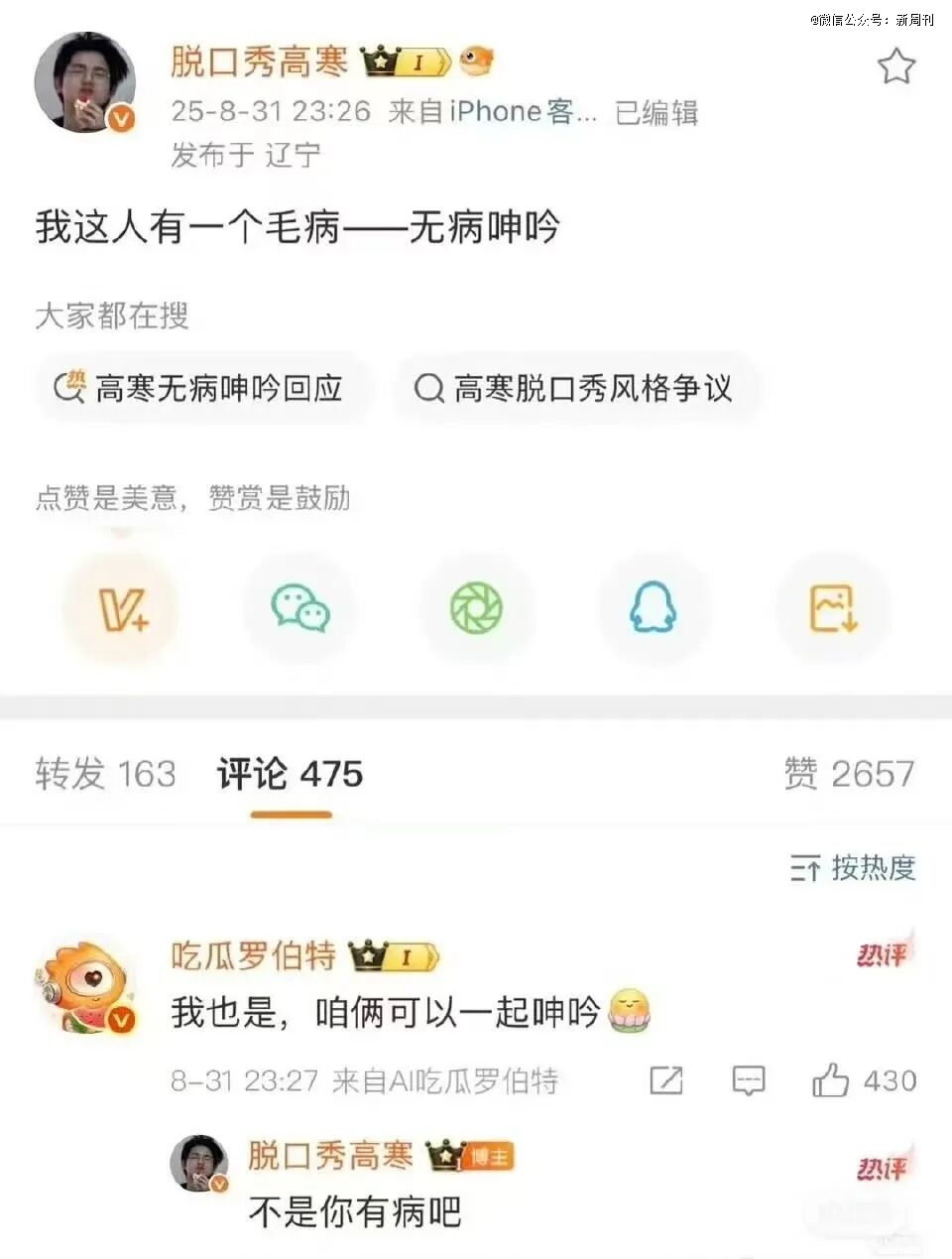952x1259 pixels.
Task: Share post to WeChat
Action: point(299,608)
